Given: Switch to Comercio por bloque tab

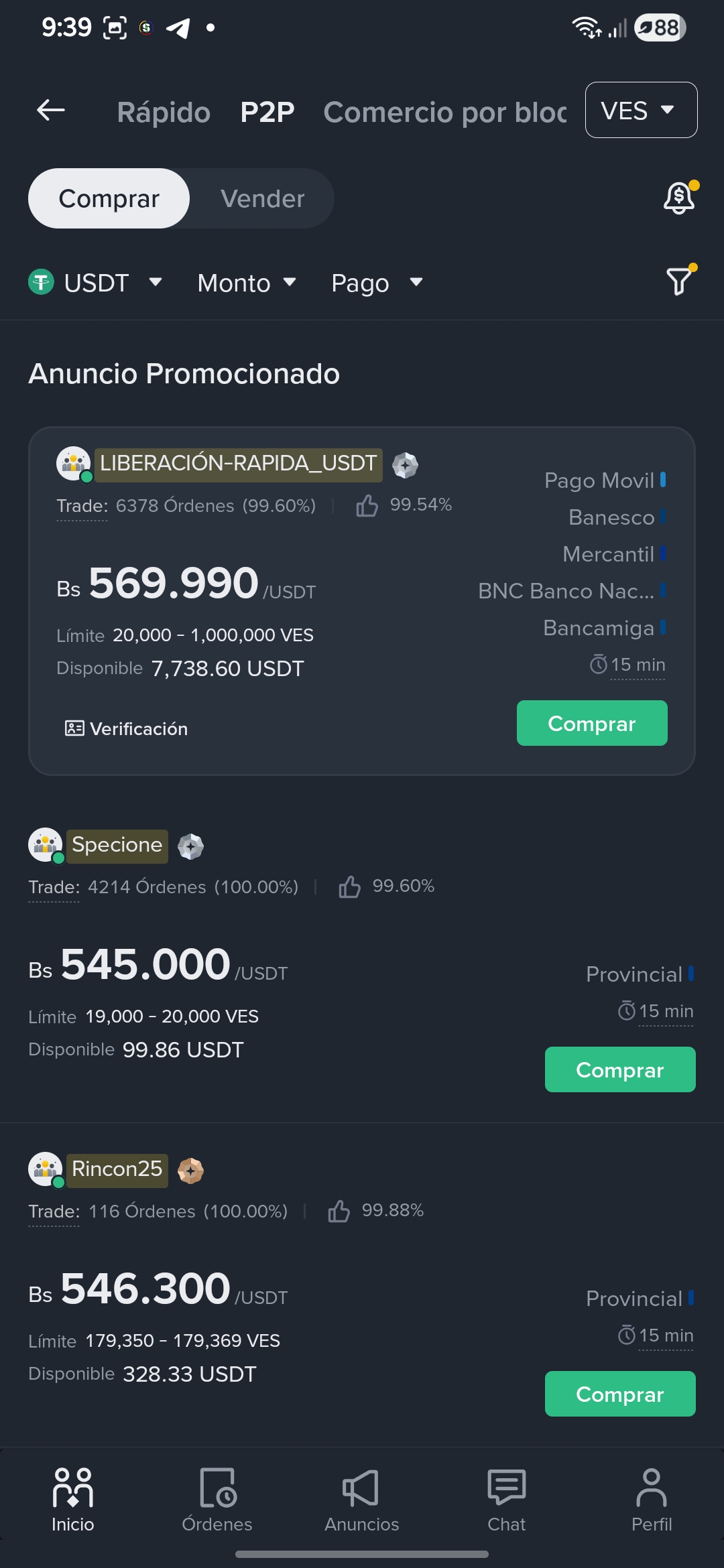Looking at the screenshot, I should (445, 112).
